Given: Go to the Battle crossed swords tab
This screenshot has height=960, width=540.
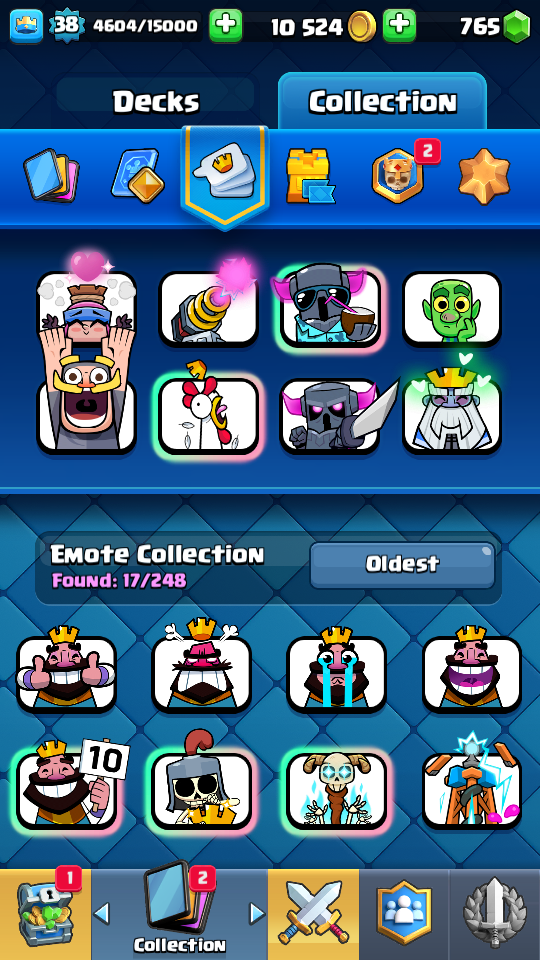Looking at the screenshot, I should (313, 914).
